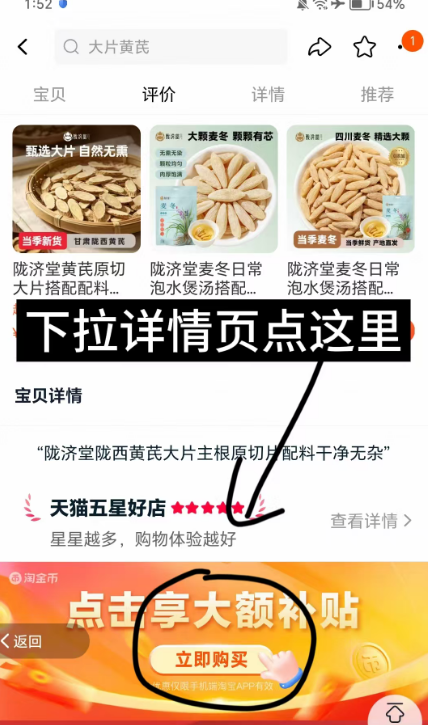This screenshot has height=725, width=428.
Task: Tap 查看详情 for the 天猫五星好店 rating
Action: click(x=371, y=521)
